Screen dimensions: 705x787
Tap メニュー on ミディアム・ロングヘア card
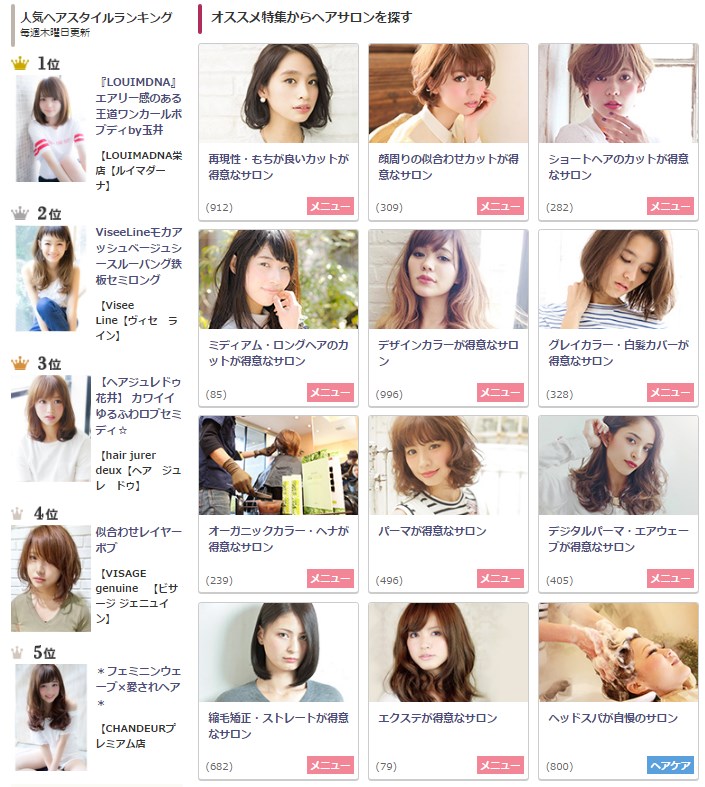coord(330,393)
